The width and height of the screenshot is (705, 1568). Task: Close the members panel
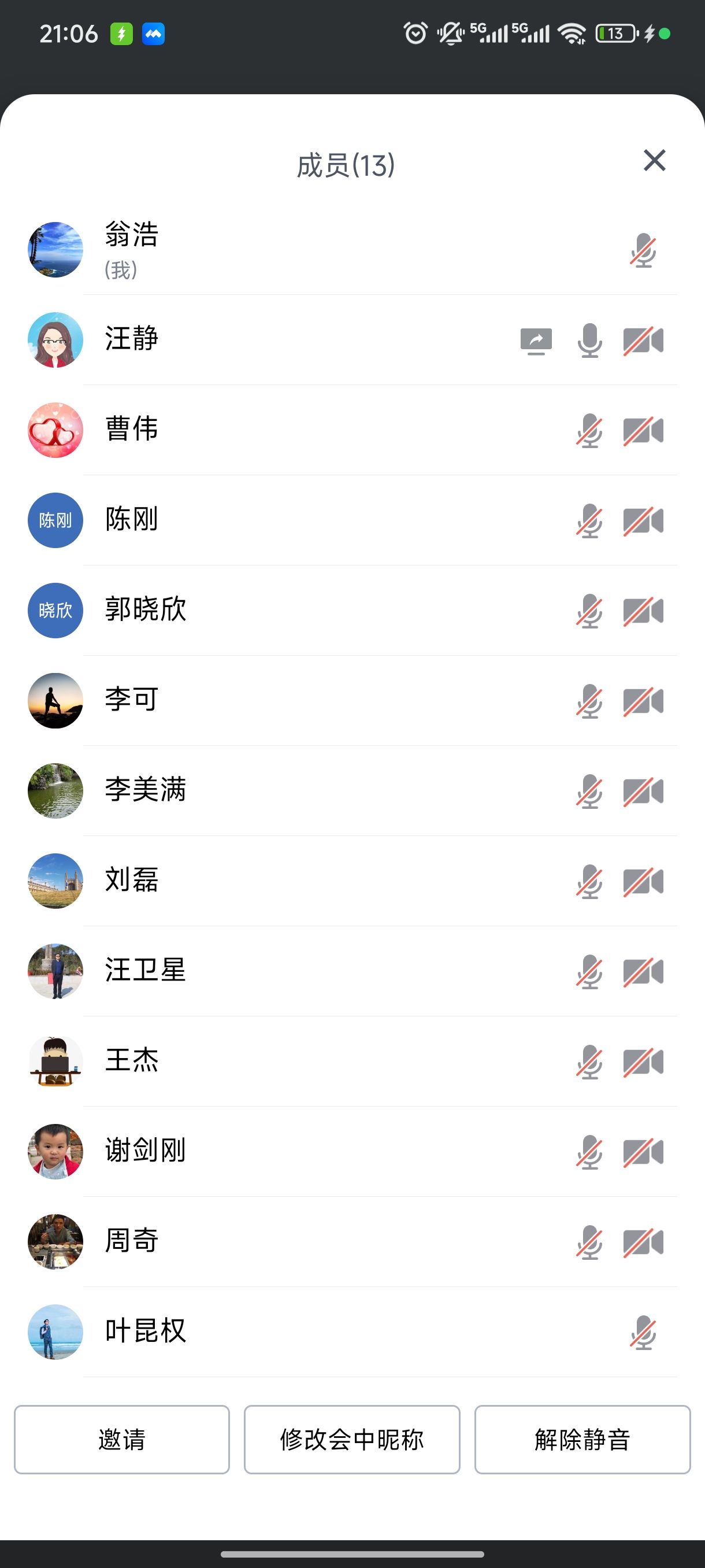tap(654, 161)
